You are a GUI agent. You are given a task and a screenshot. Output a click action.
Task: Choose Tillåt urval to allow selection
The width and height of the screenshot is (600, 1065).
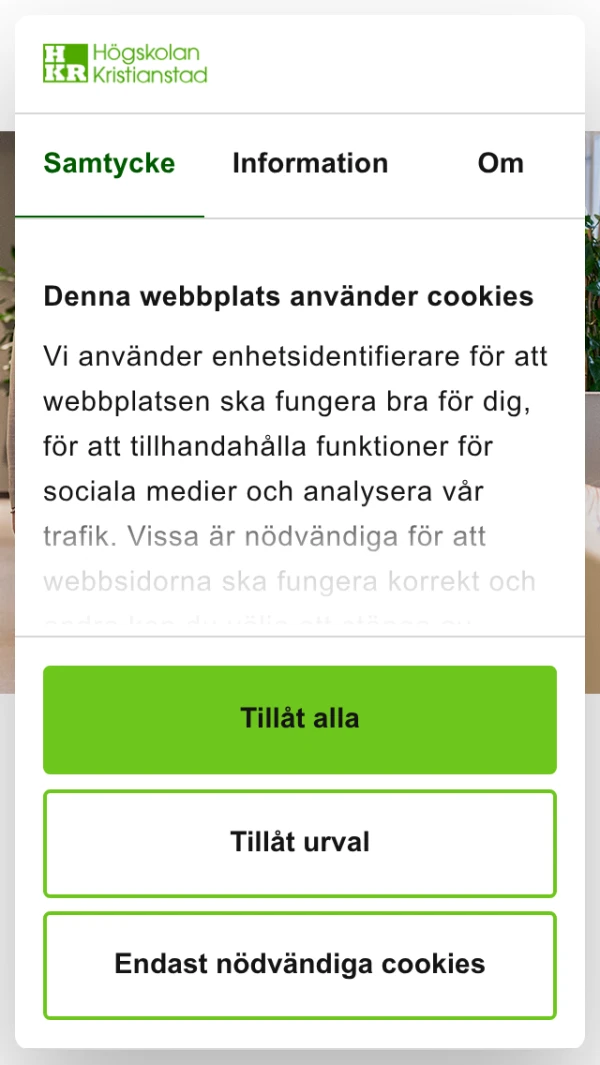pos(300,843)
